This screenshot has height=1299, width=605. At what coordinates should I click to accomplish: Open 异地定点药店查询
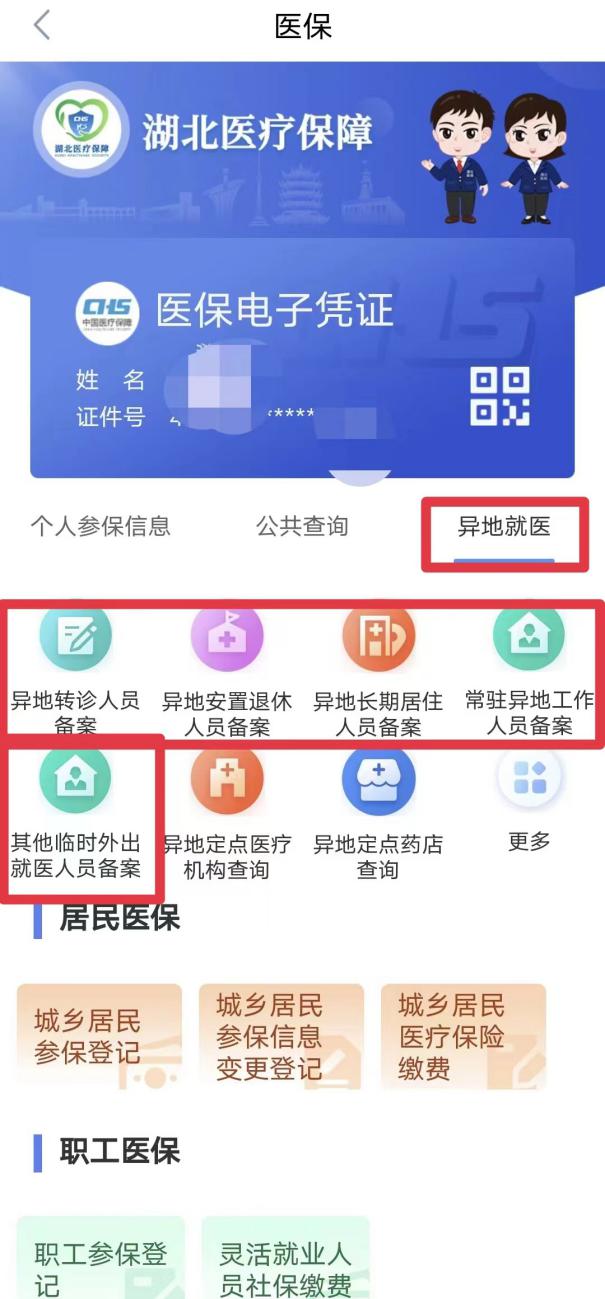[378, 816]
